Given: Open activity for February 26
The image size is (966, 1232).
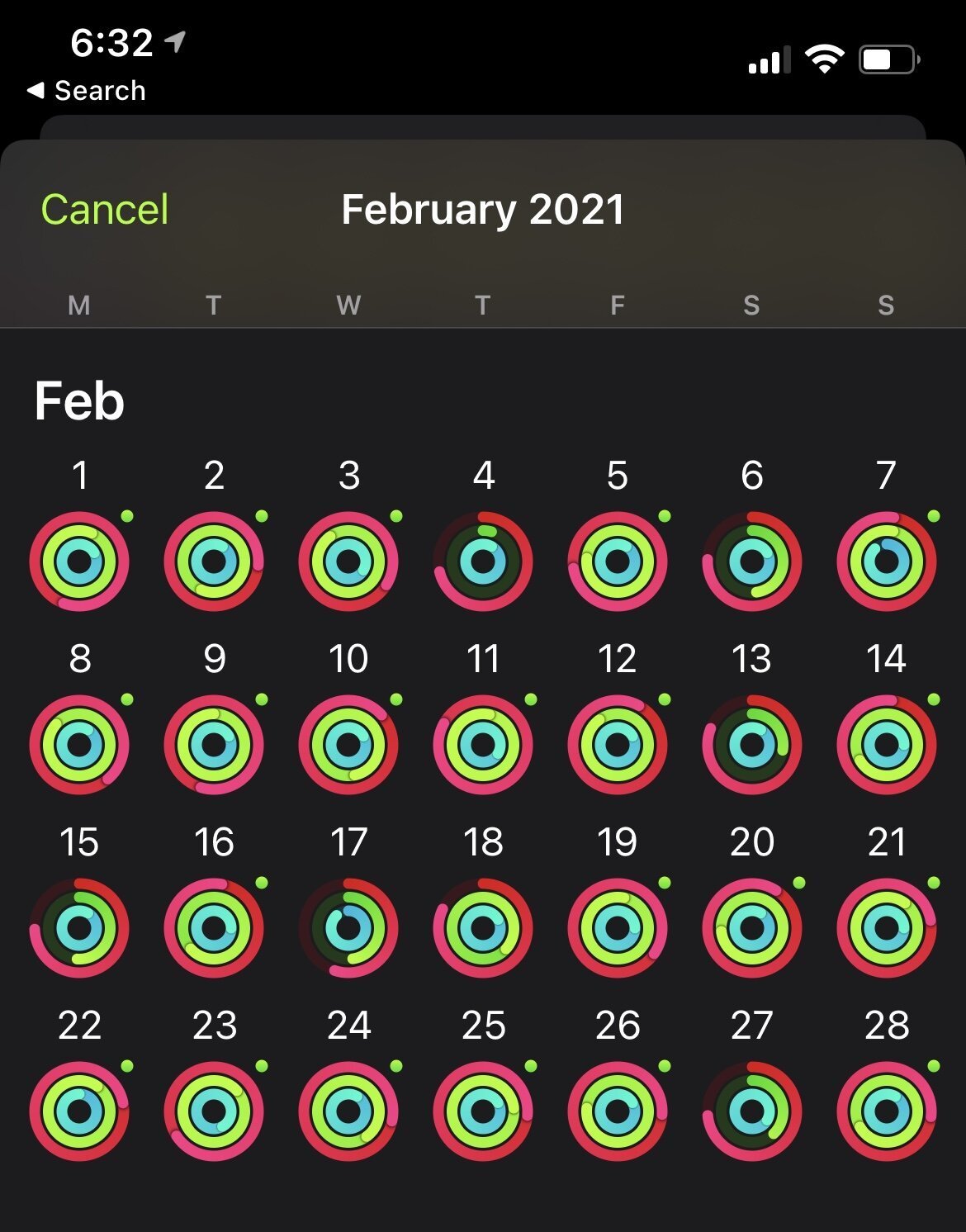Looking at the screenshot, I should pos(618,1111).
